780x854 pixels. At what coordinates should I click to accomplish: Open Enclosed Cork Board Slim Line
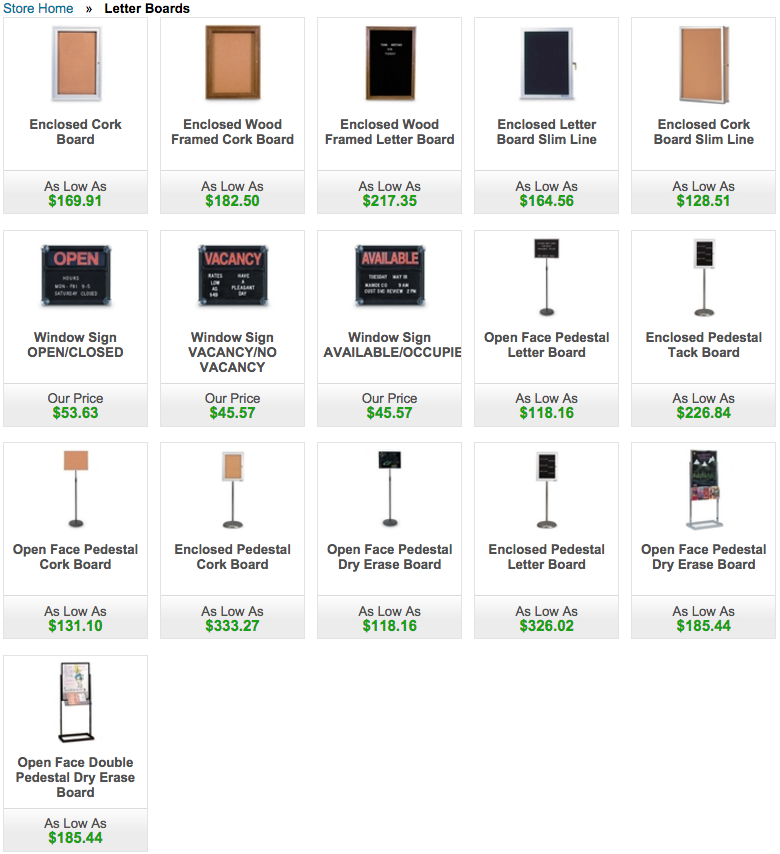(x=703, y=132)
